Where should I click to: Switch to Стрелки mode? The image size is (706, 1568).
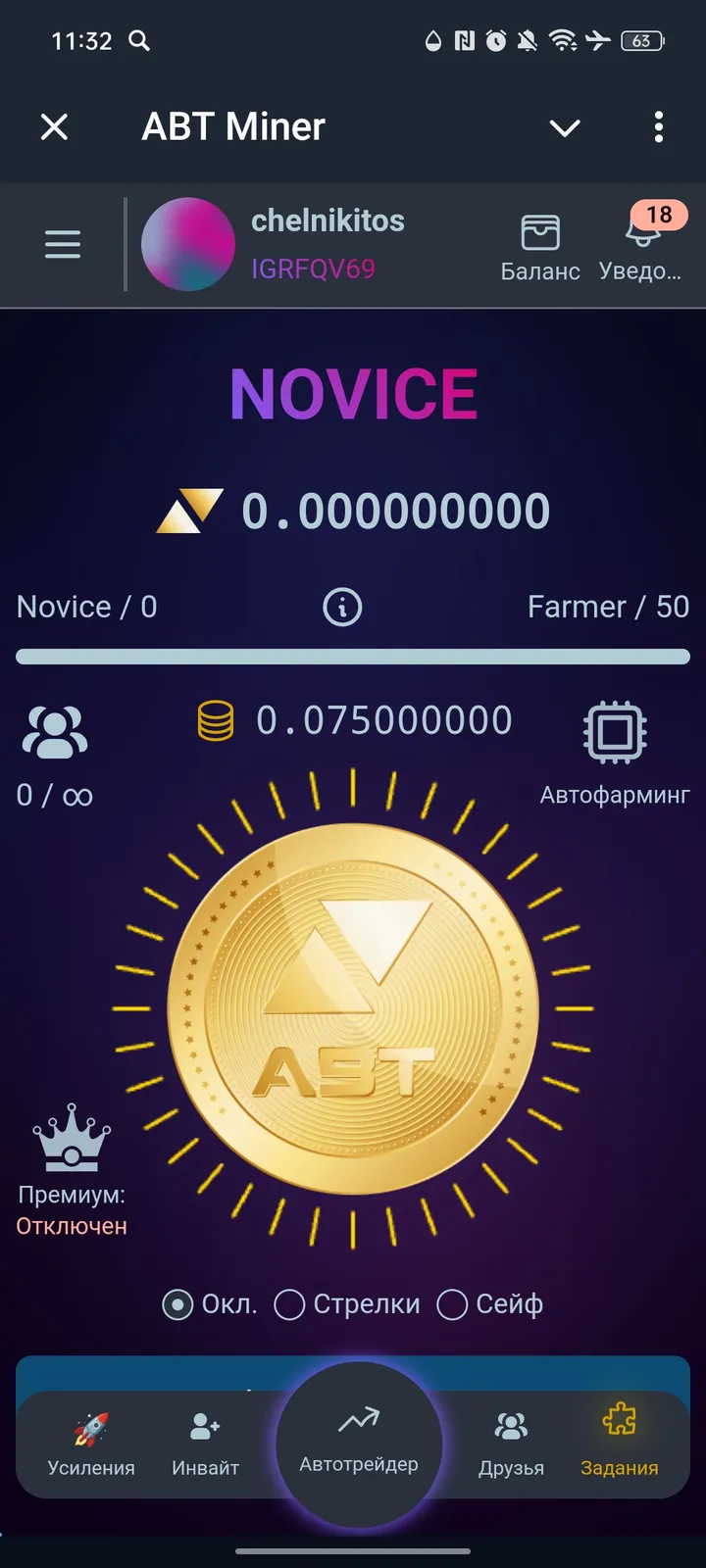[x=289, y=1304]
